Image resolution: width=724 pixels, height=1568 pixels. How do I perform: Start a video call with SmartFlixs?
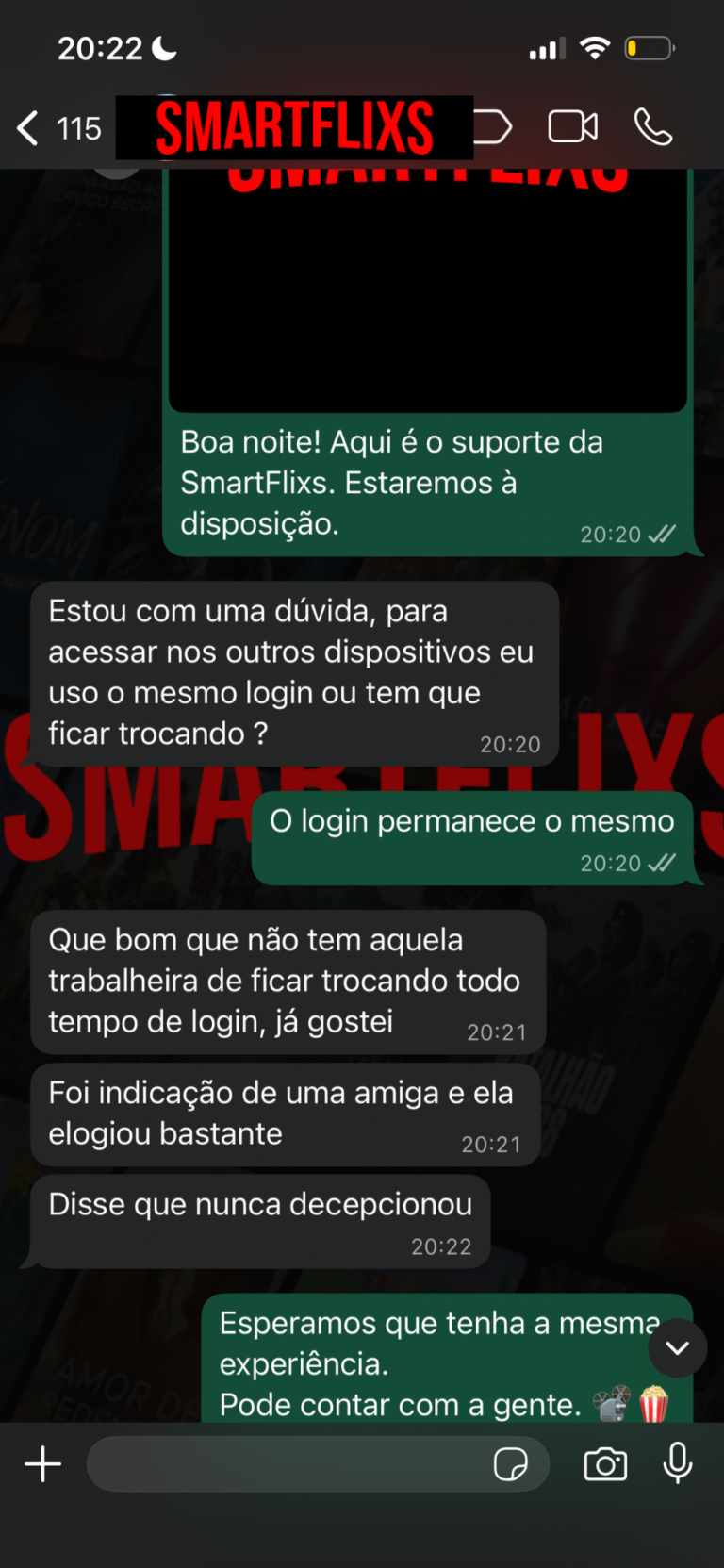click(x=572, y=127)
